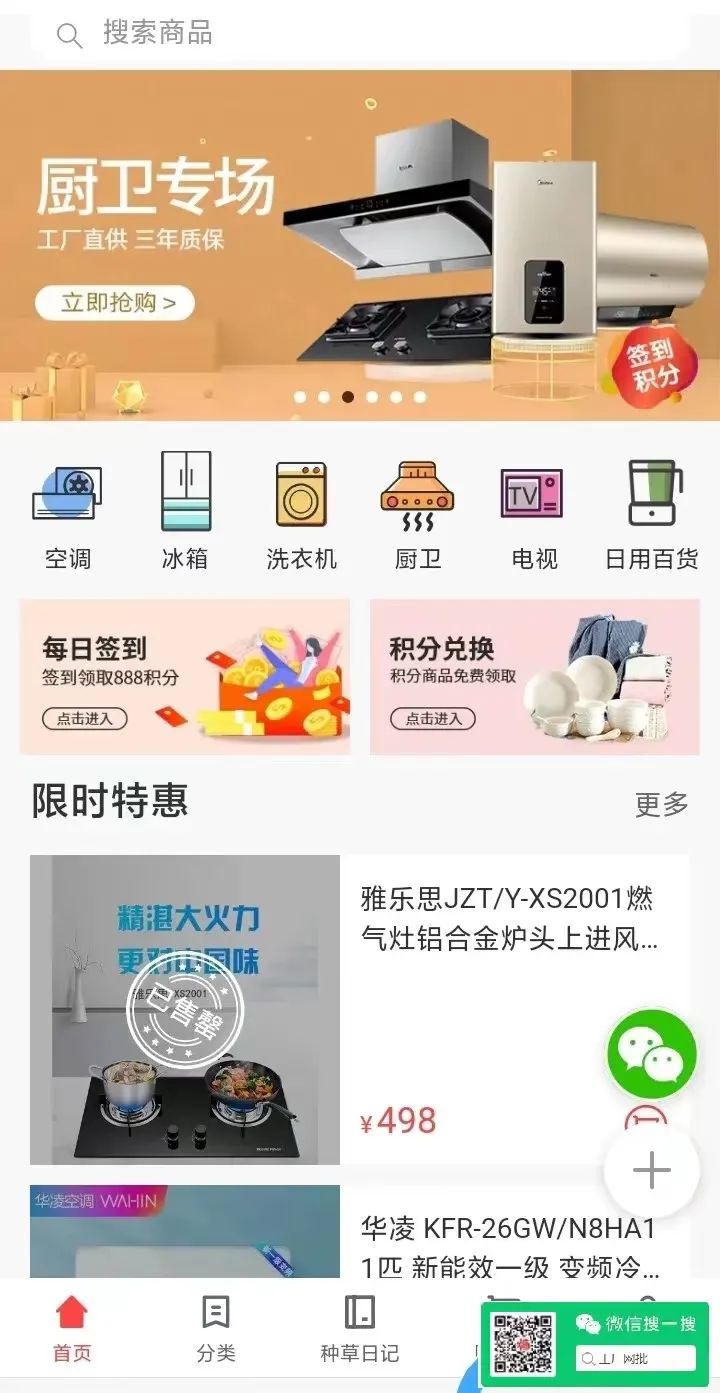Enter the 每日签到 check-in card
The image size is (720, 1393).
click(x=185, y=677)
